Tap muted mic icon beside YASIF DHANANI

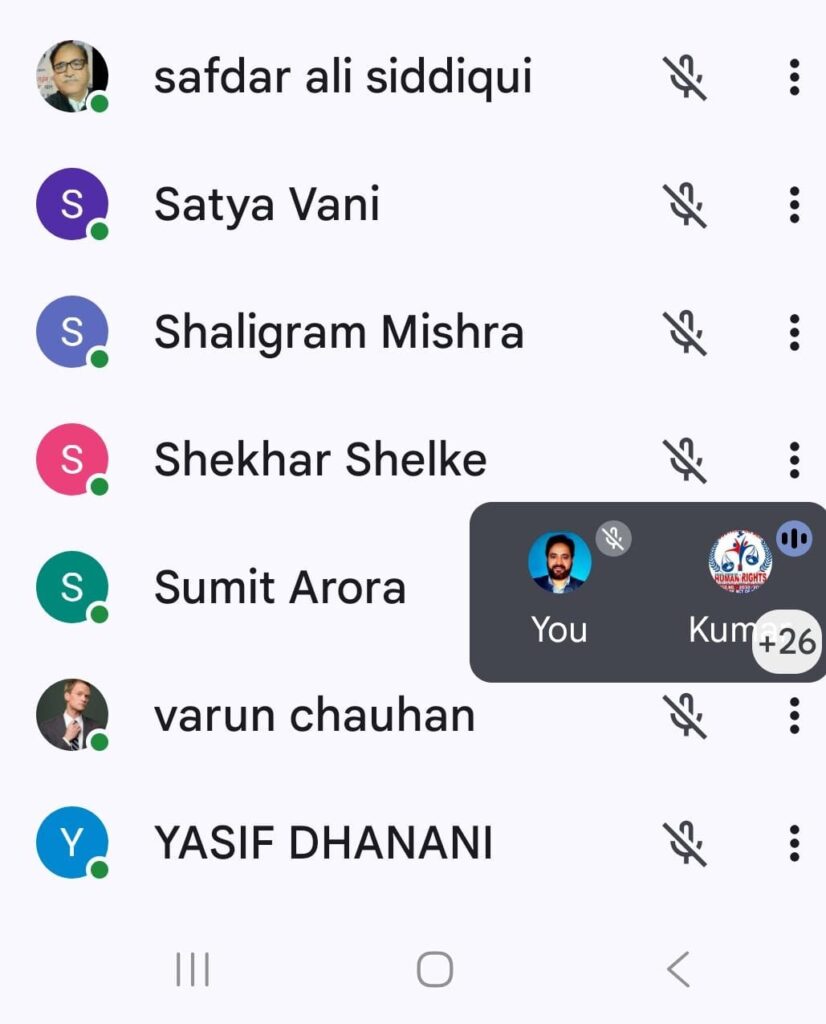coord(685,844)
